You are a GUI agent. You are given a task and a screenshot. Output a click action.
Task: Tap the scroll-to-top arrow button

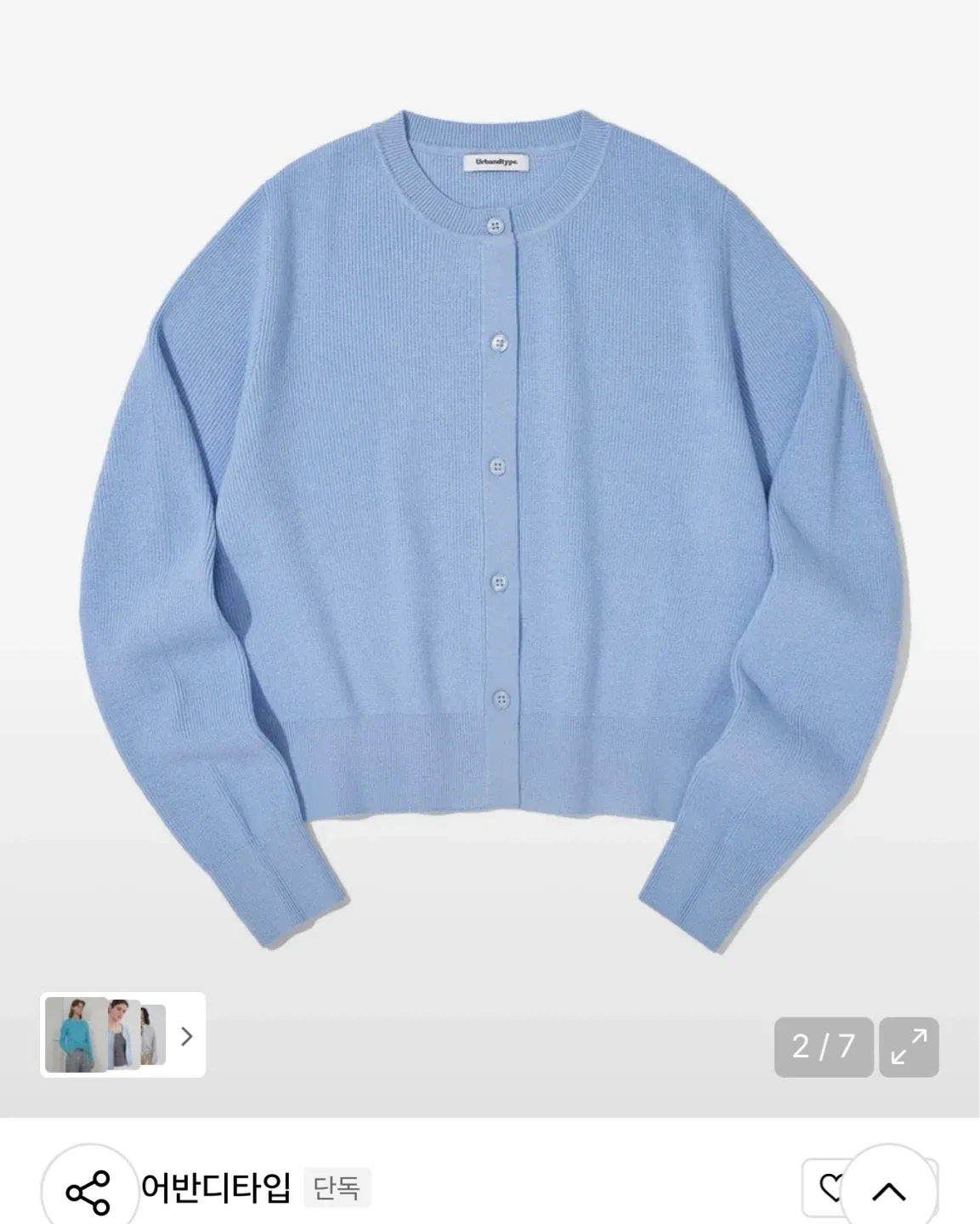point(888,1192)
